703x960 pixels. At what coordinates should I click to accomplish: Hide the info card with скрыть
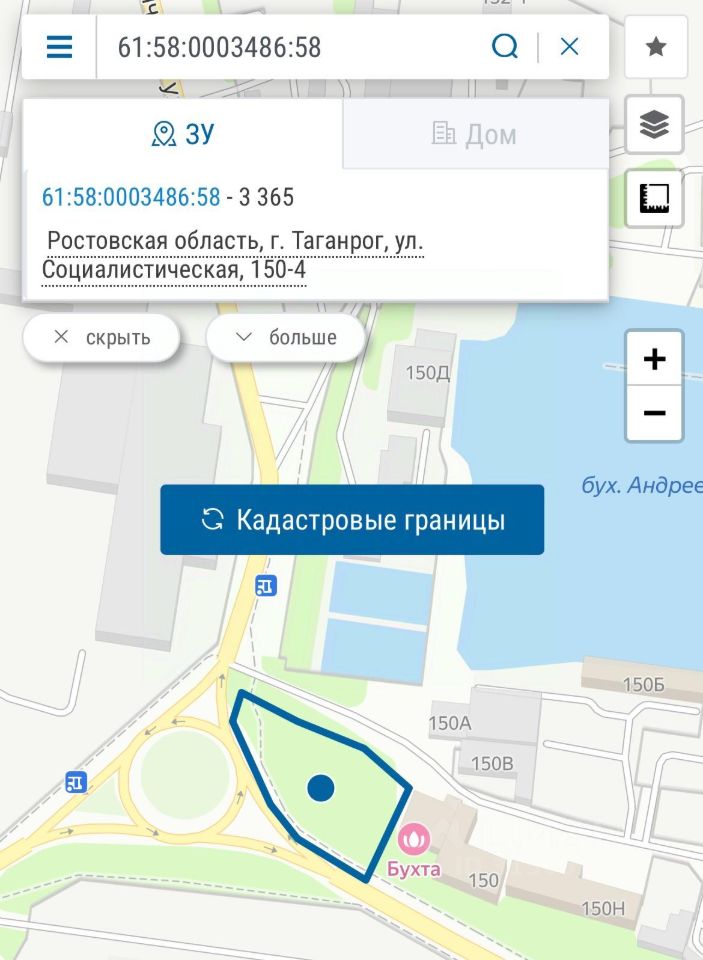click(101, 338)
